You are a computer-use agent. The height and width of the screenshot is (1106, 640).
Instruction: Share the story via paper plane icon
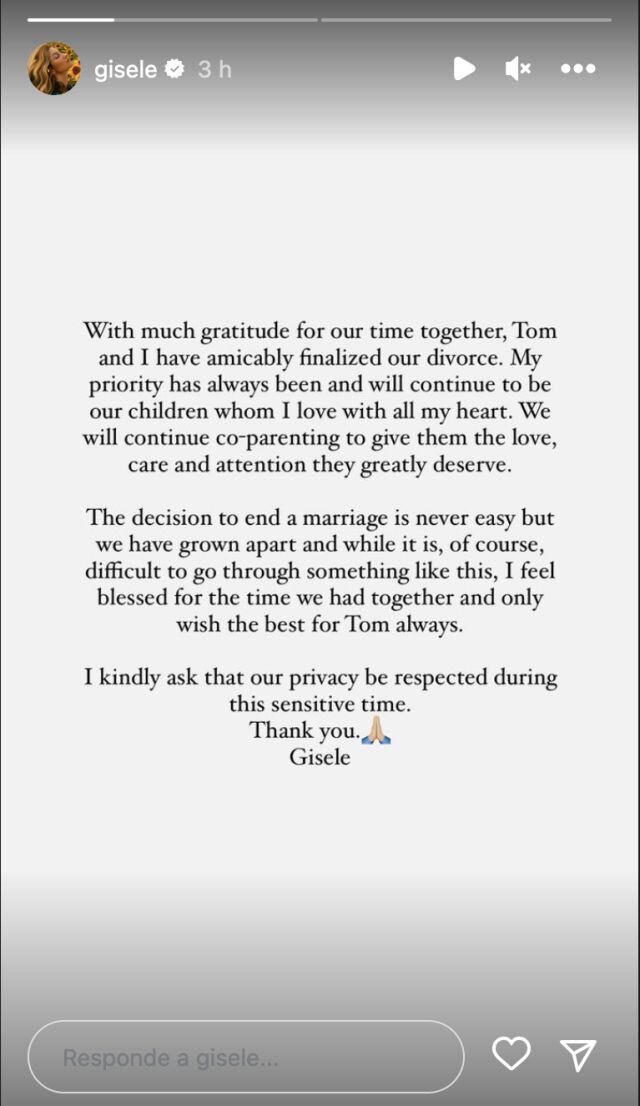coord(578,1054)
